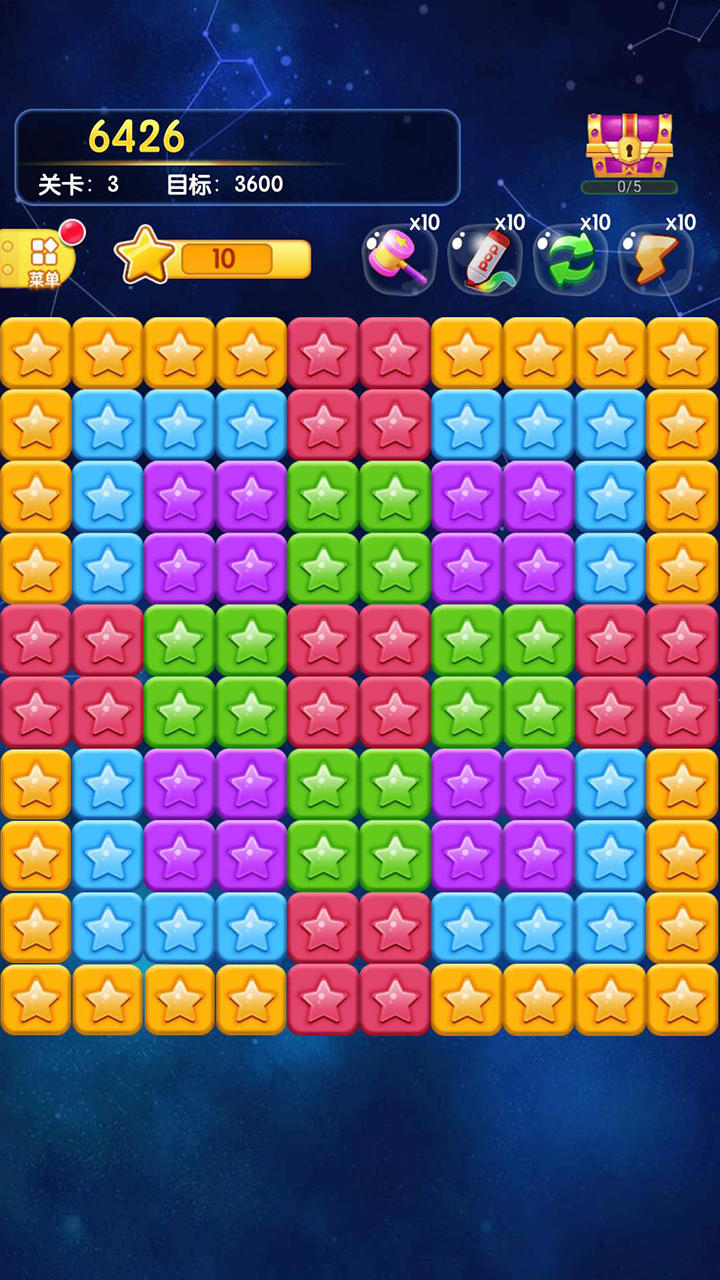This screenshot has height=1280, width=720.
Task: Open the purple treasure chest
Action: 629,146
